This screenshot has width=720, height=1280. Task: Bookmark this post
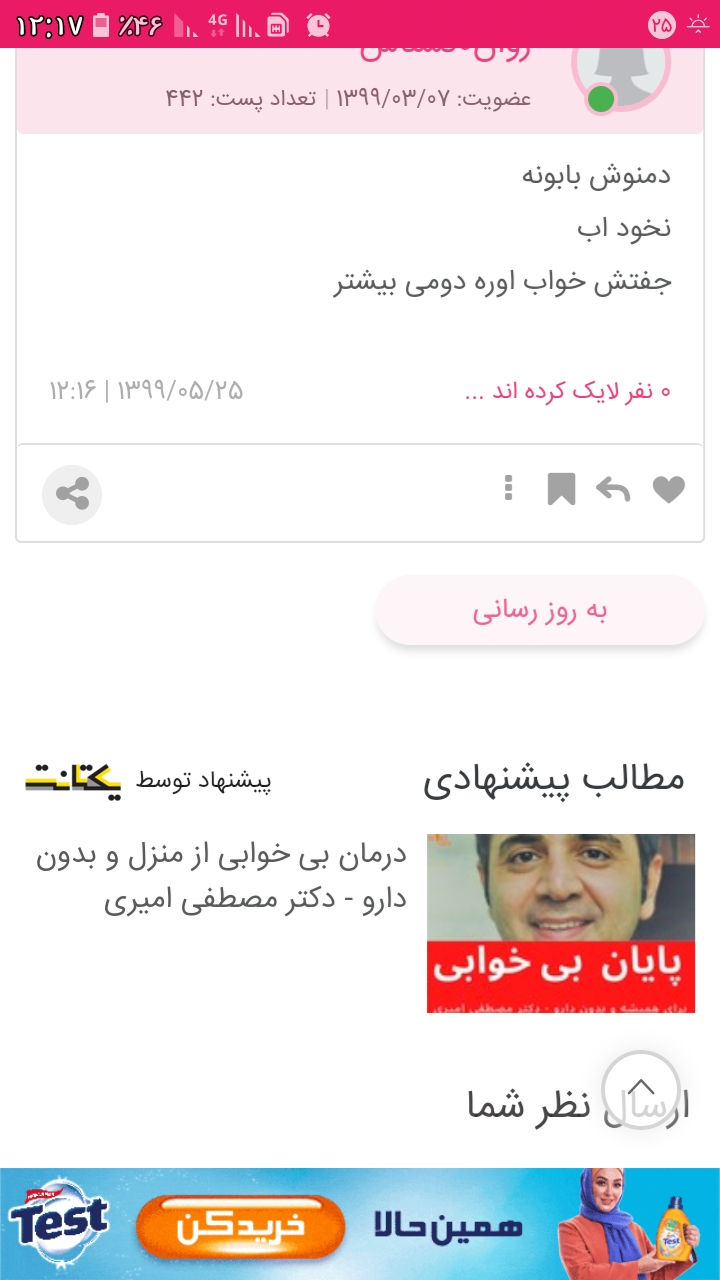tap(561, 490)
